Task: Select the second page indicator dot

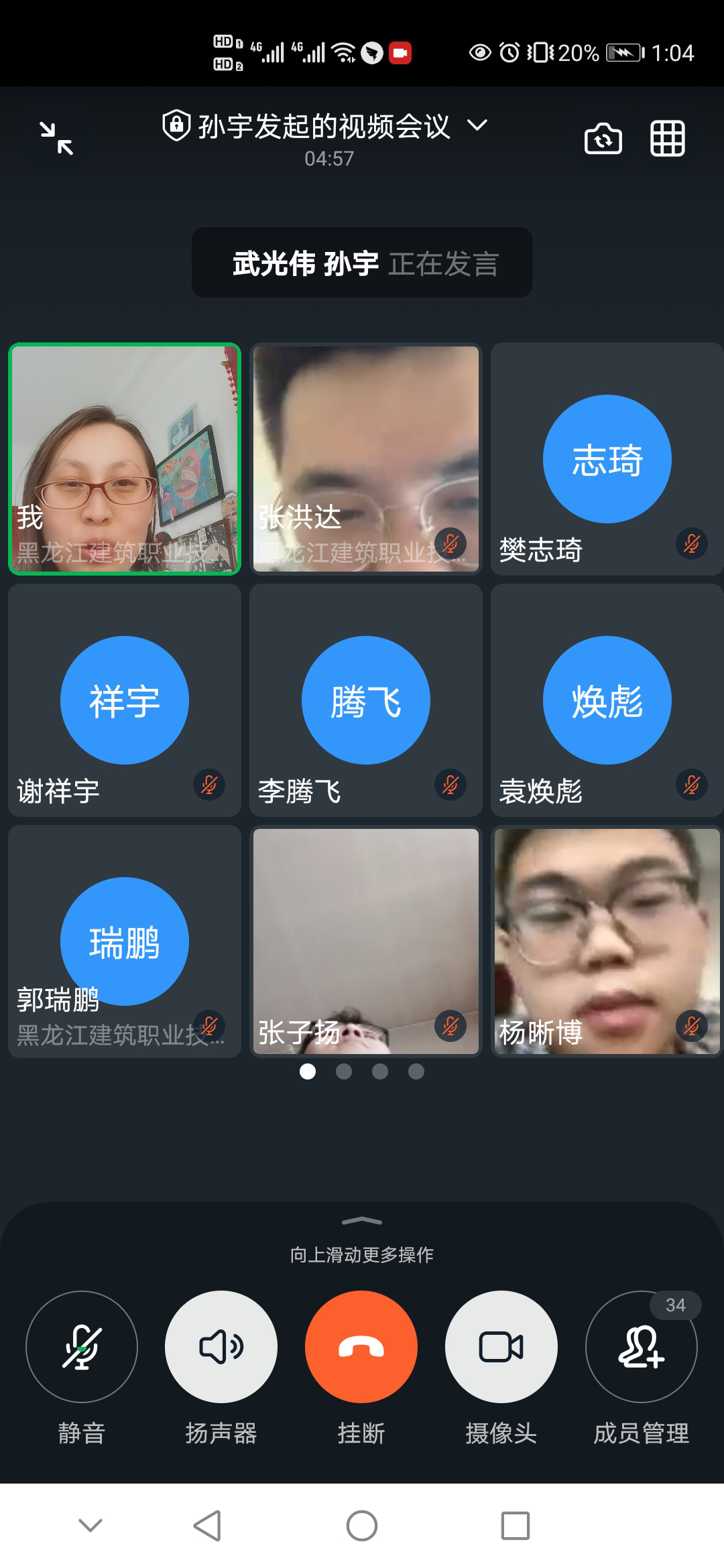Action: click(345, 1072)
